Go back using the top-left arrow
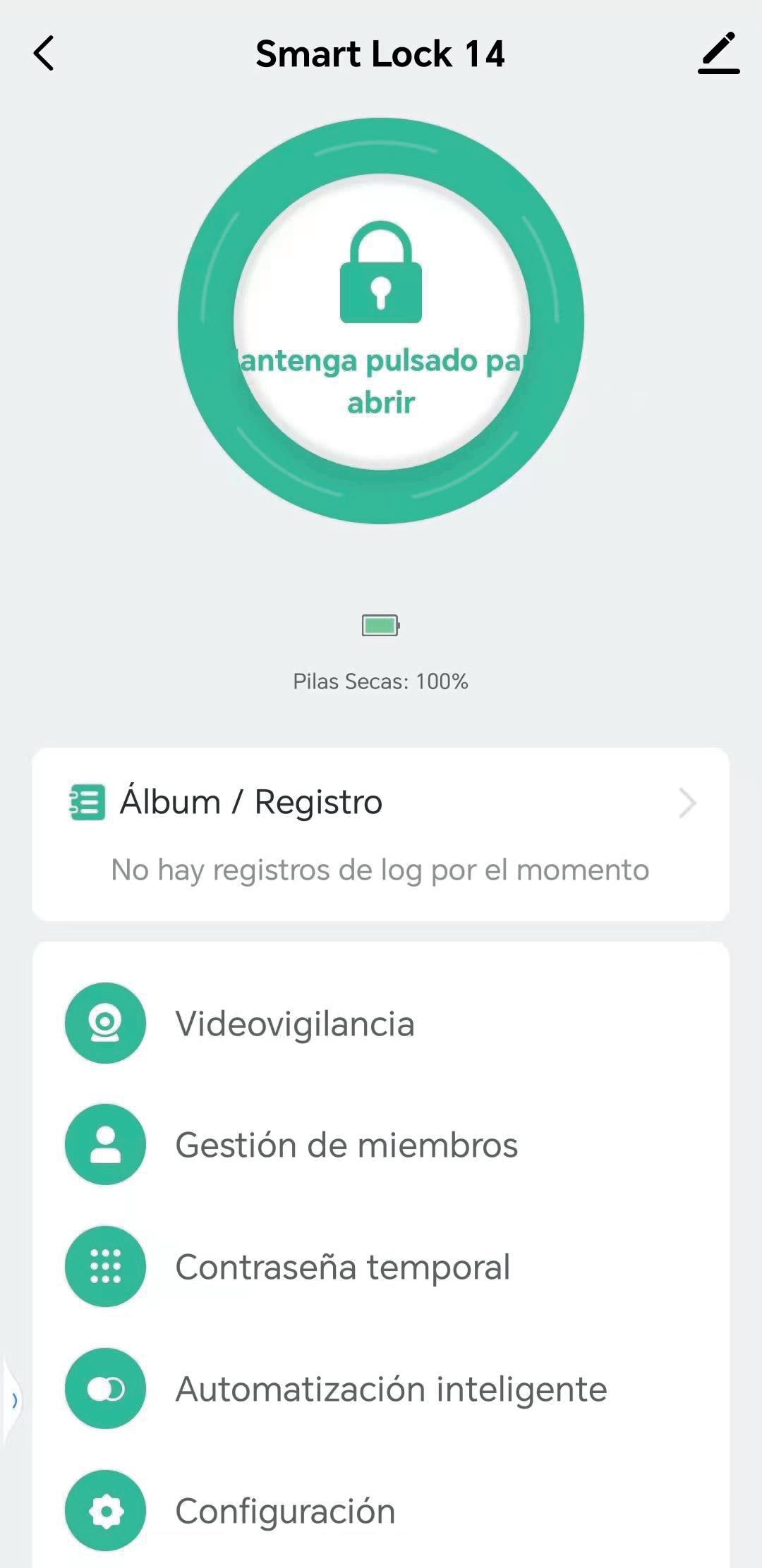The width and height of the screenshot is (762, 1568). click(x=44, y=54)
